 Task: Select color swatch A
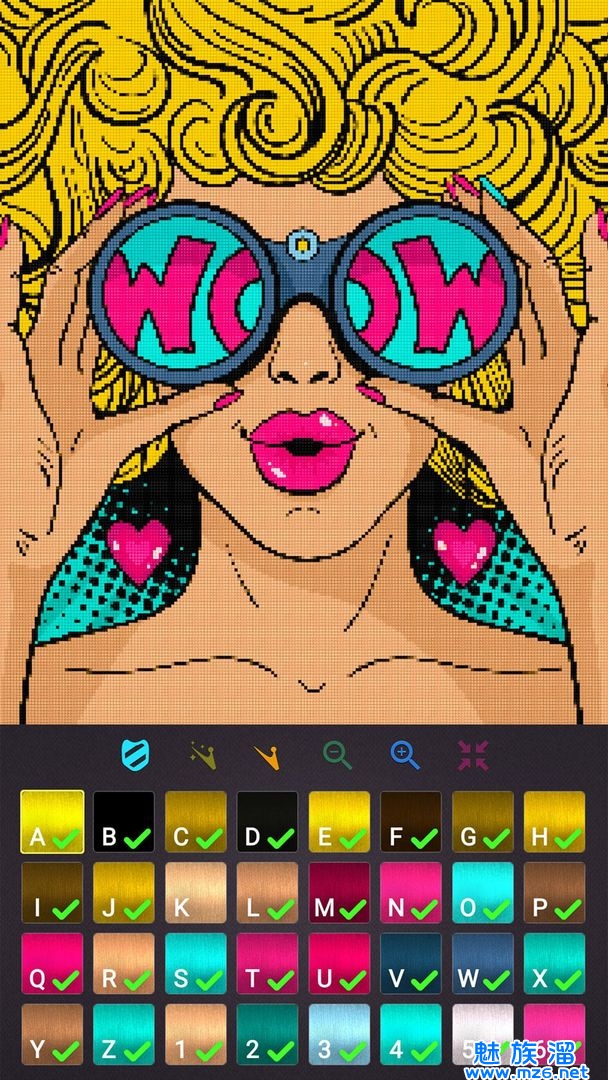pyautogui.click(x=52, y=822)
